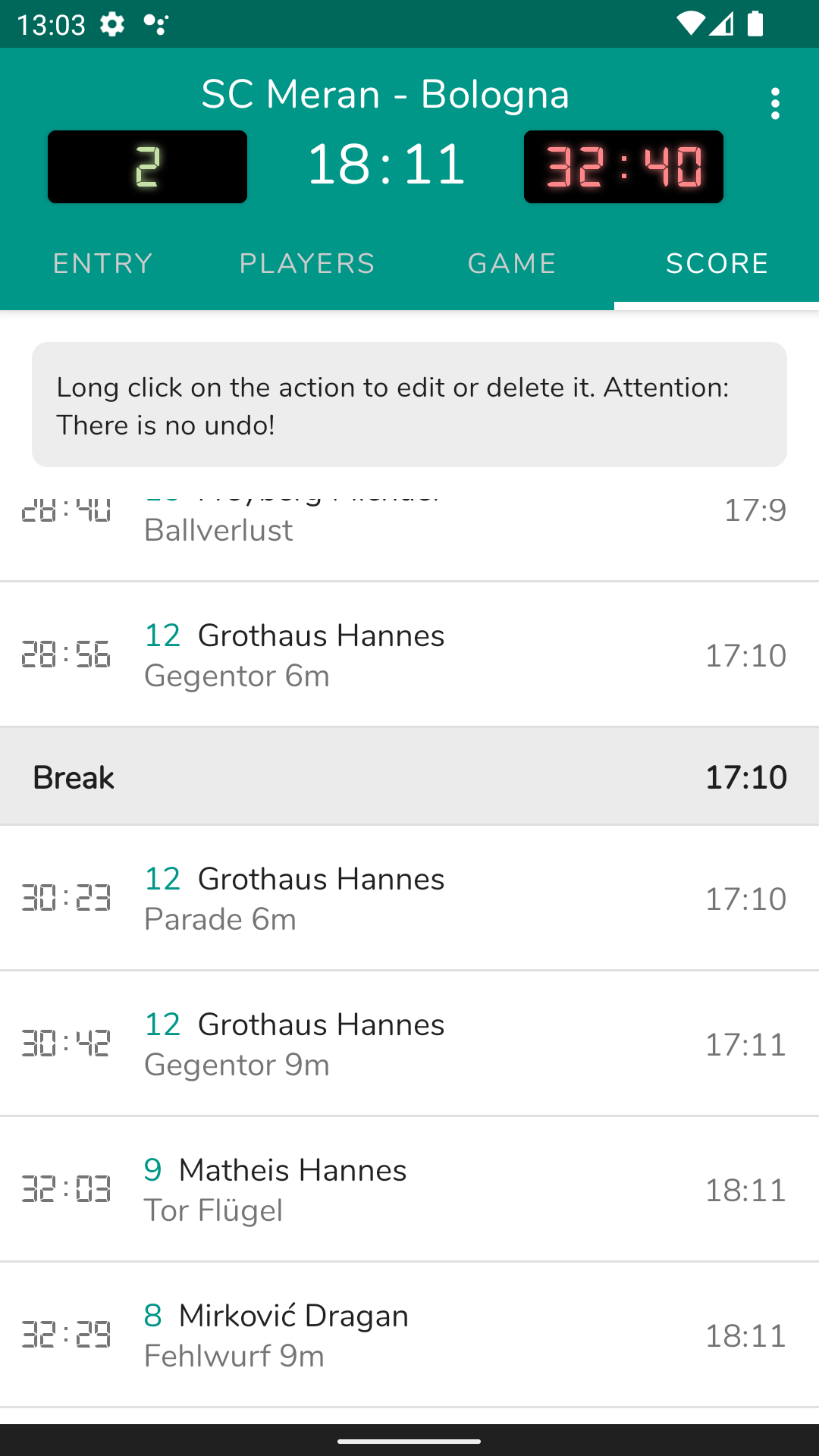Tap the red game clock 32:40
819x1456 pixels.
click(623, 167)
